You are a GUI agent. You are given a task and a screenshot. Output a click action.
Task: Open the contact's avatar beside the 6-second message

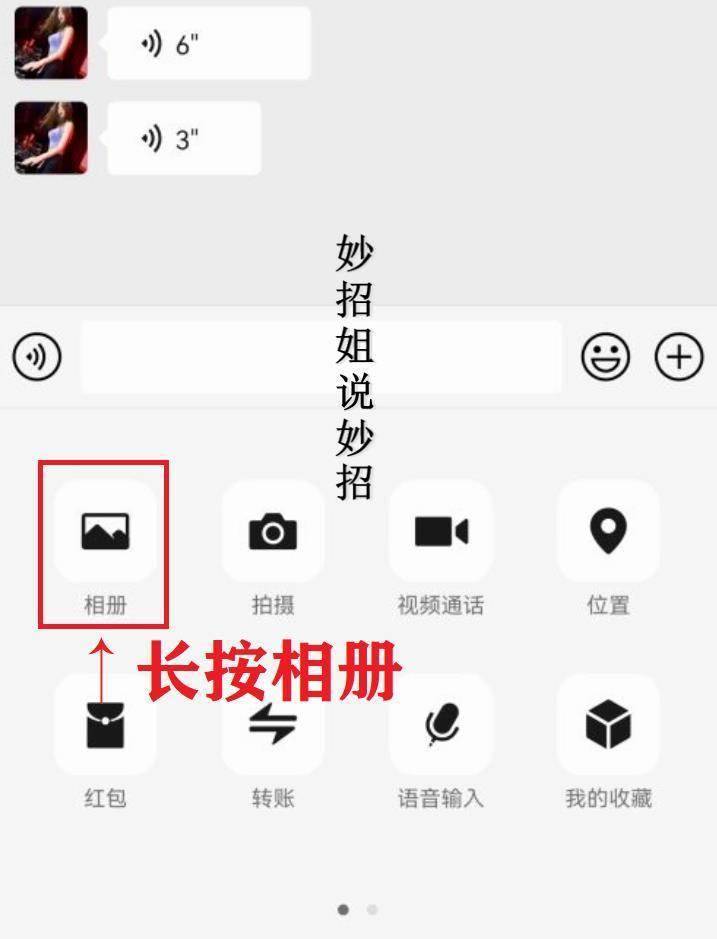tap(51, 43)
